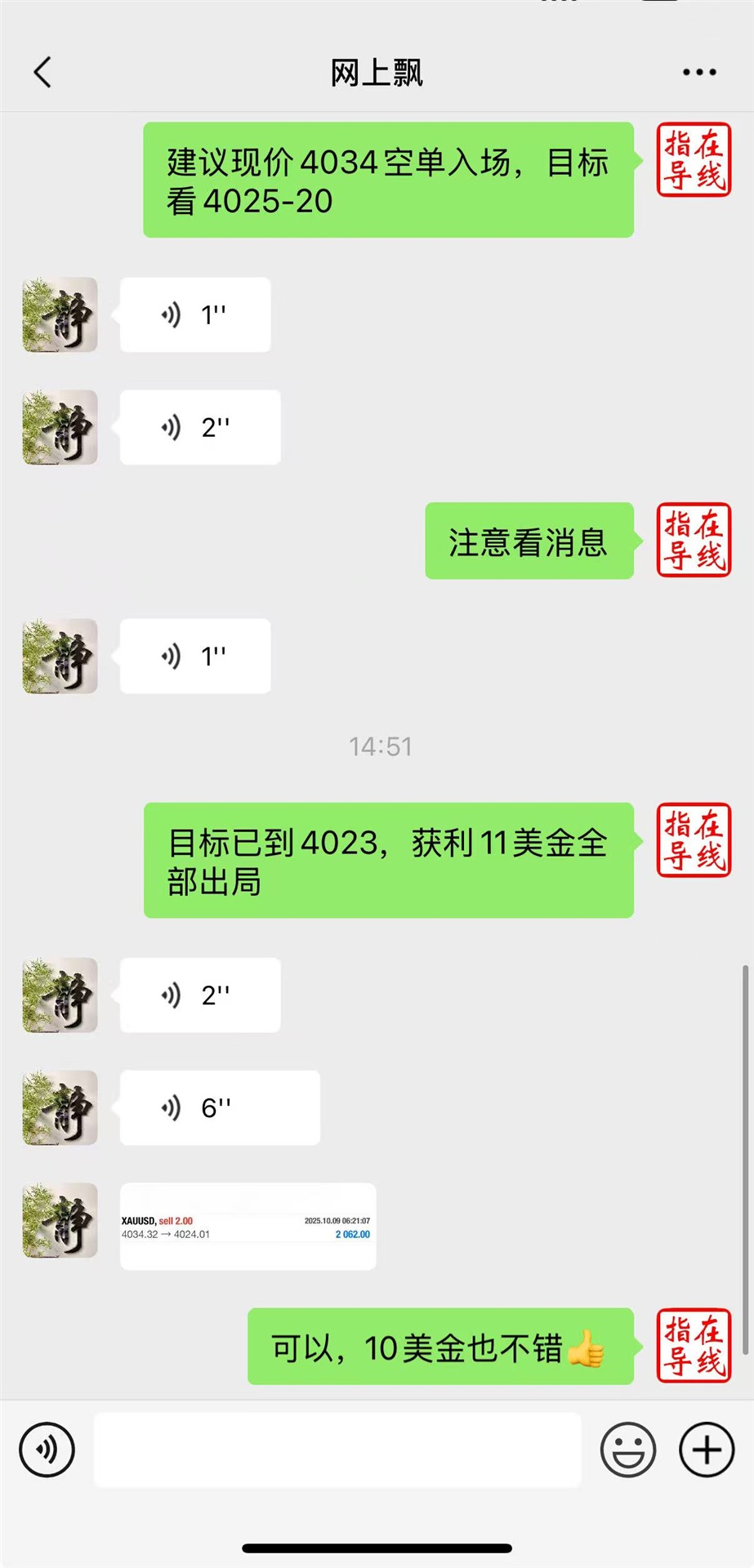This screenshot has width=754, height=1568.
Task: Play the 6-second voice message
Action: 219,1107
